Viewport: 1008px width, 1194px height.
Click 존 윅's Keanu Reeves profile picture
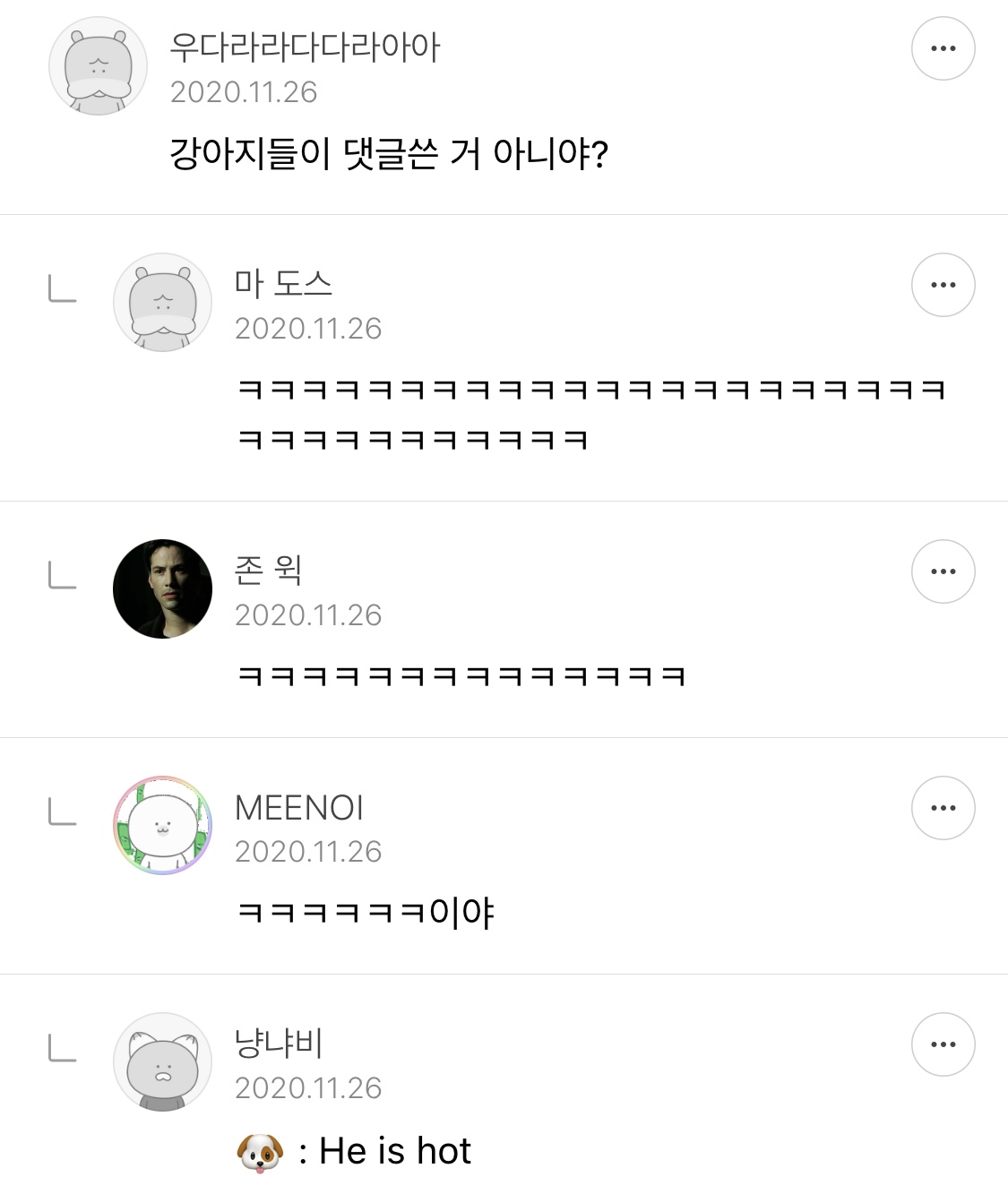(x=162, y=591)
